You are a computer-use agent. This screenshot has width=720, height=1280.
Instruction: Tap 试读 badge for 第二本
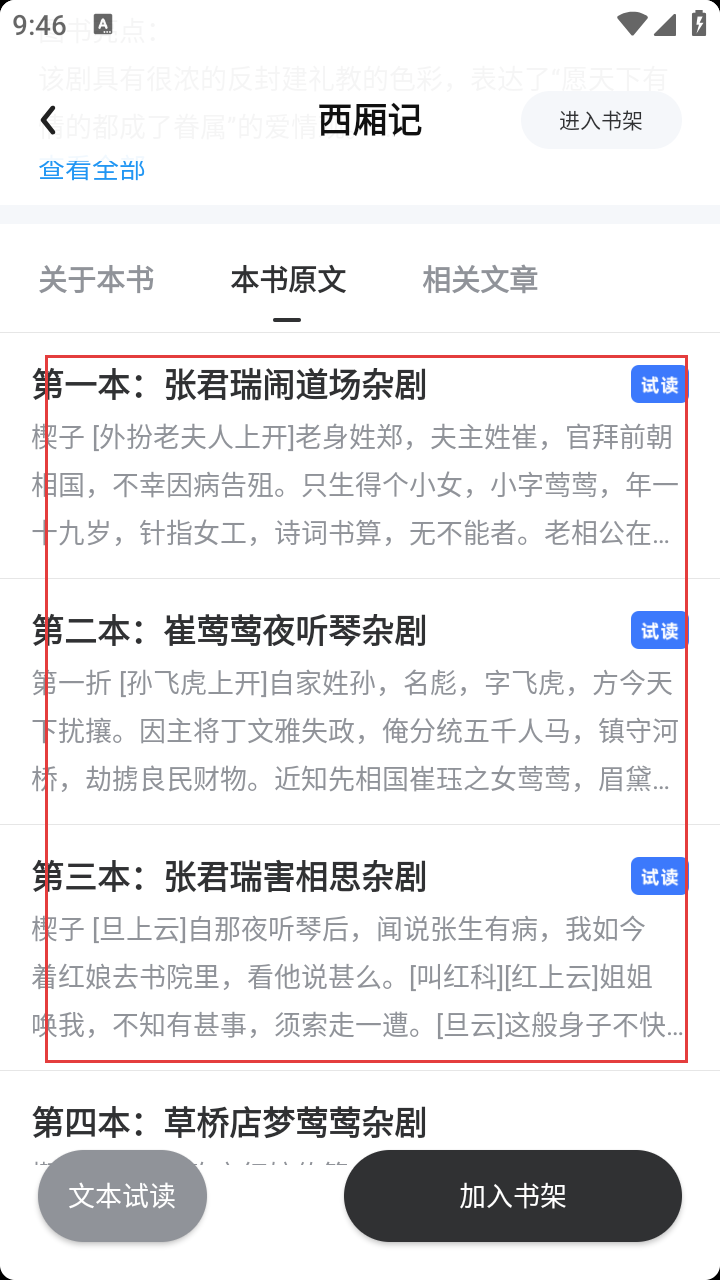[659, 631]
